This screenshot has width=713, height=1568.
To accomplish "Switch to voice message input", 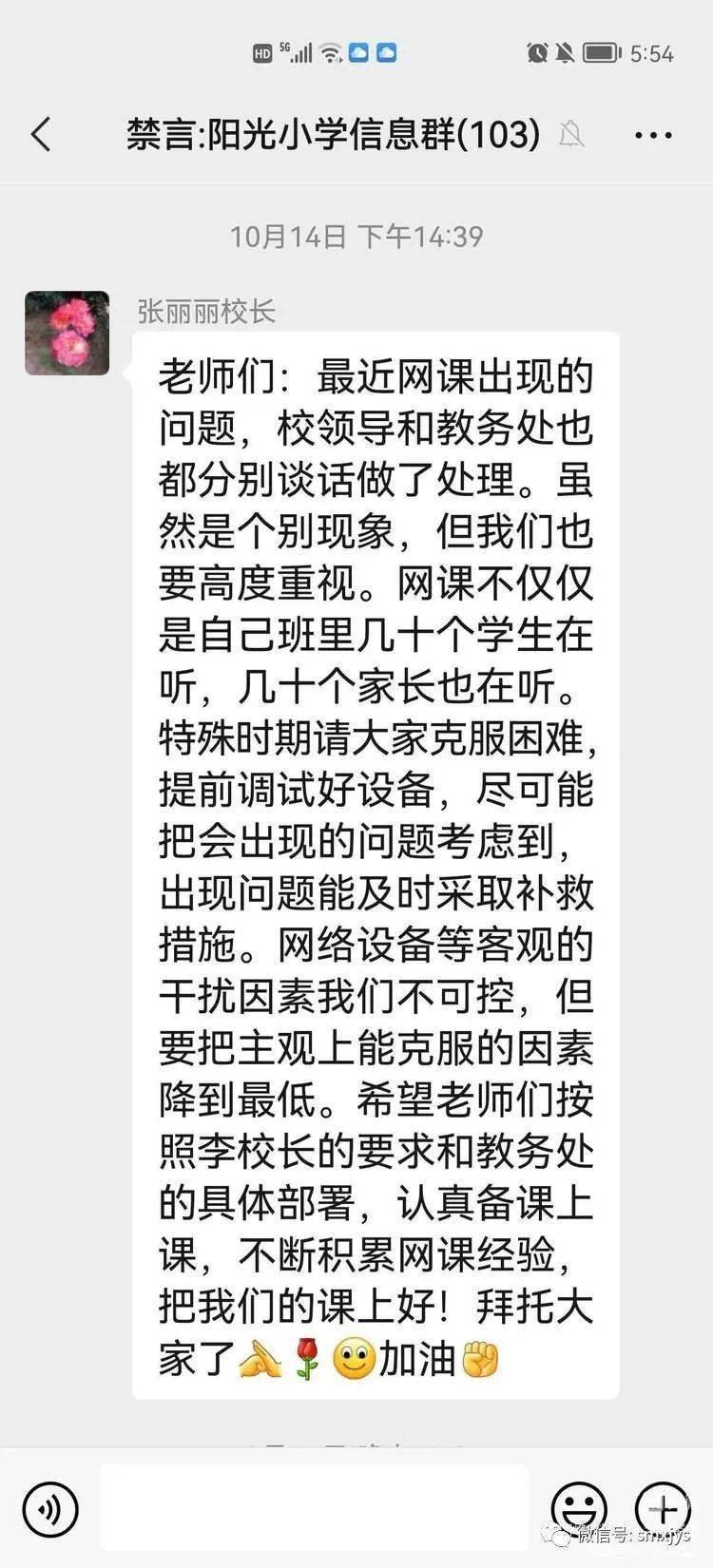I will pyautogui.click(x=50, y=1509).
